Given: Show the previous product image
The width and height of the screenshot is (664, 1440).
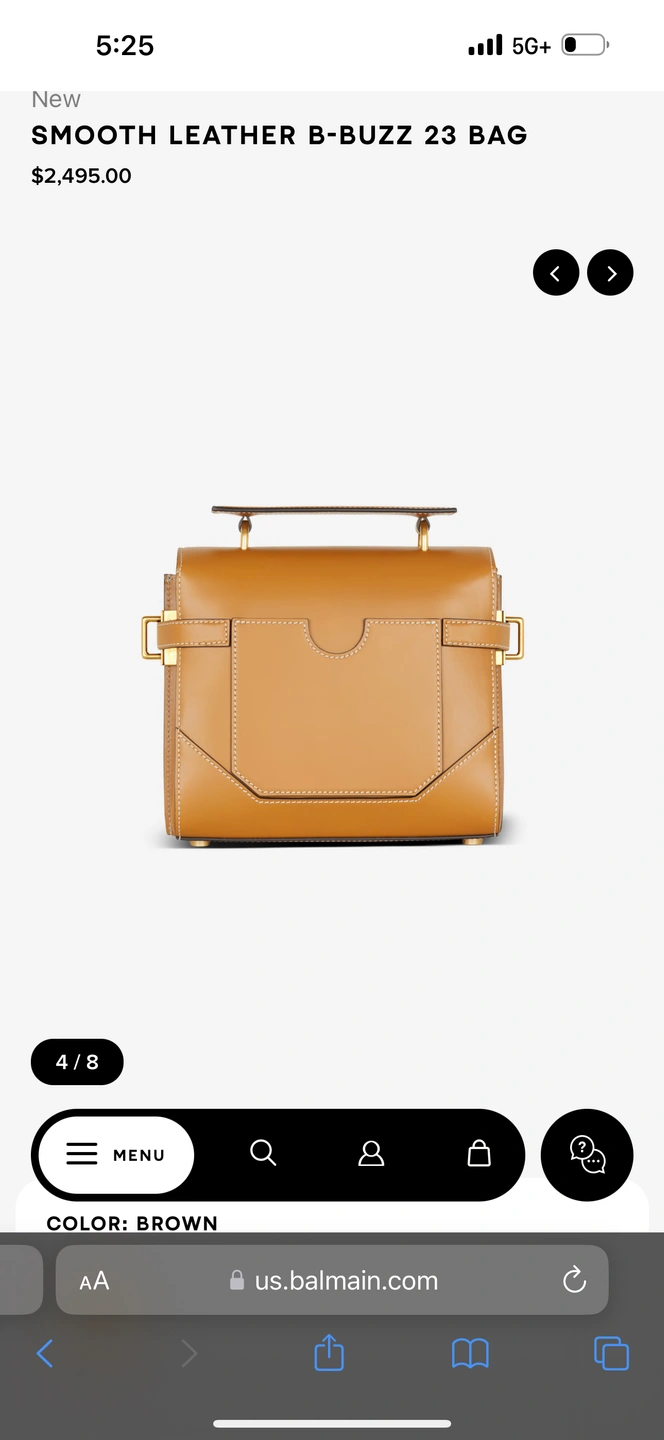Looking at the screenshot, I should click(556, 273).
